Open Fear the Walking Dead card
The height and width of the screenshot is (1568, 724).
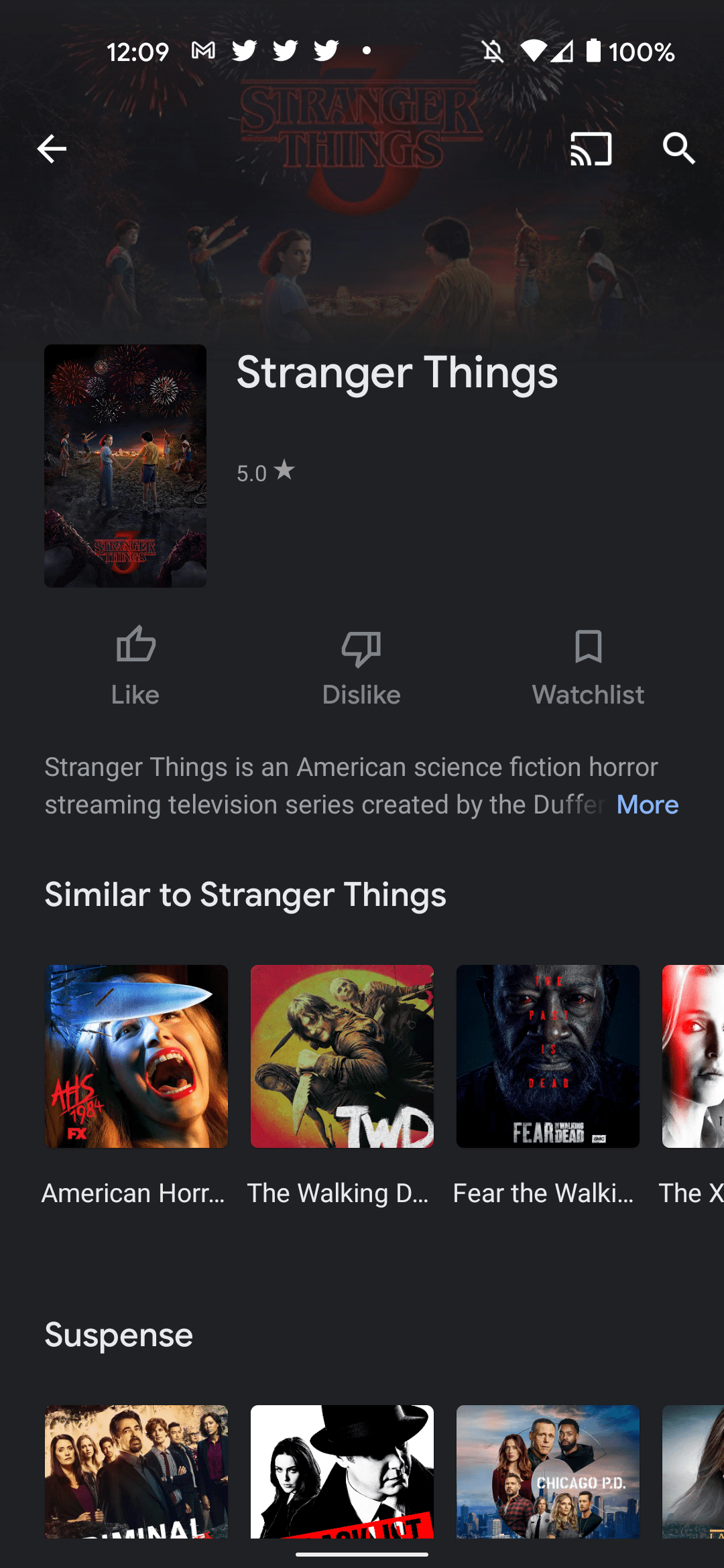(x=548, y=1056)
